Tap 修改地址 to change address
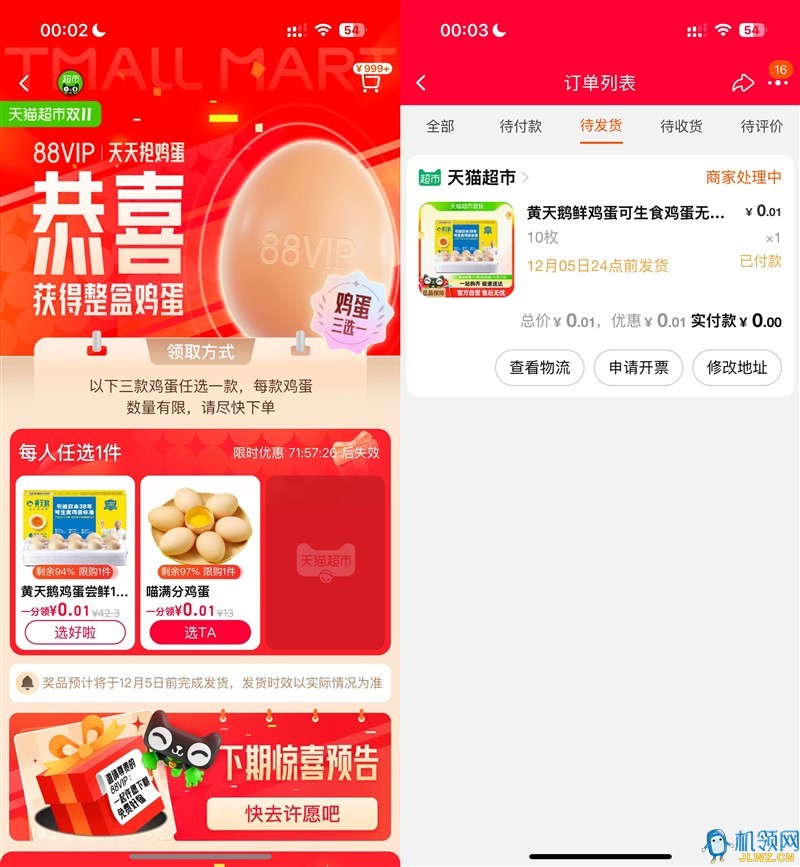Viewport: 800px width, 867px height. pyautogui.click(x=737, y=367)
